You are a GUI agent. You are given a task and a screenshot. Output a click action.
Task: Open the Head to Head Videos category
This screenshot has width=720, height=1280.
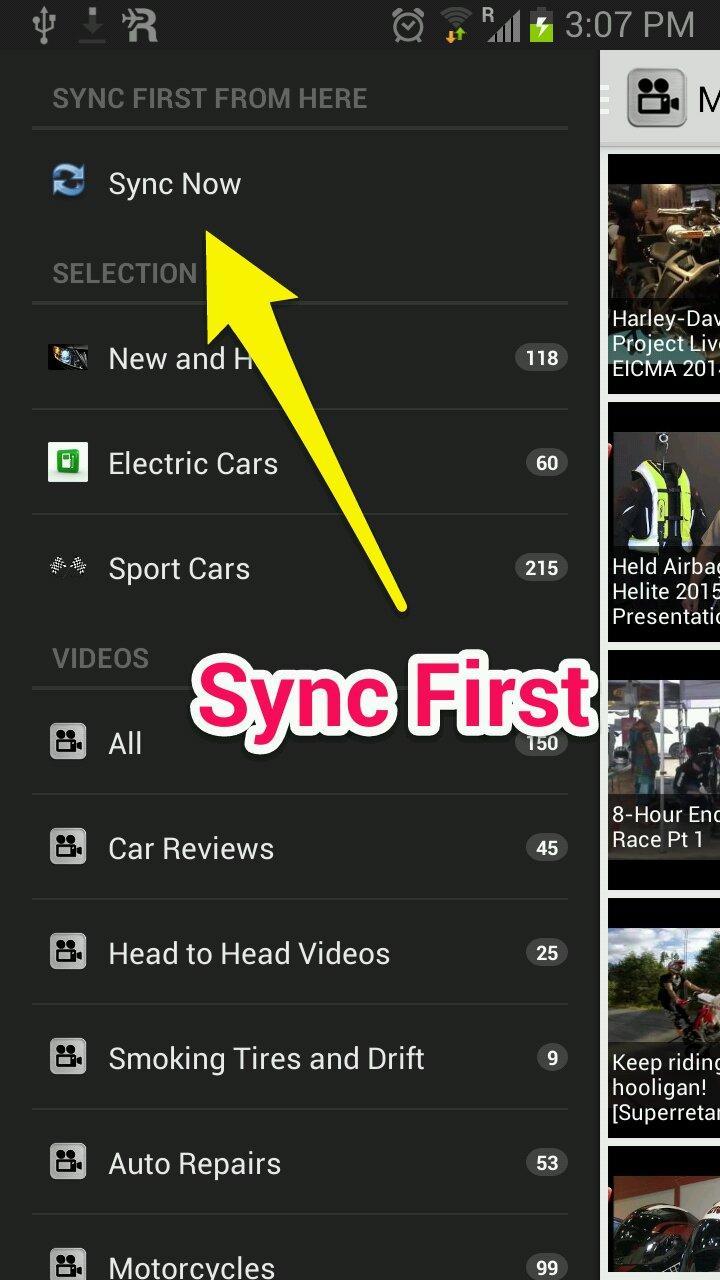tap(248, 953)
